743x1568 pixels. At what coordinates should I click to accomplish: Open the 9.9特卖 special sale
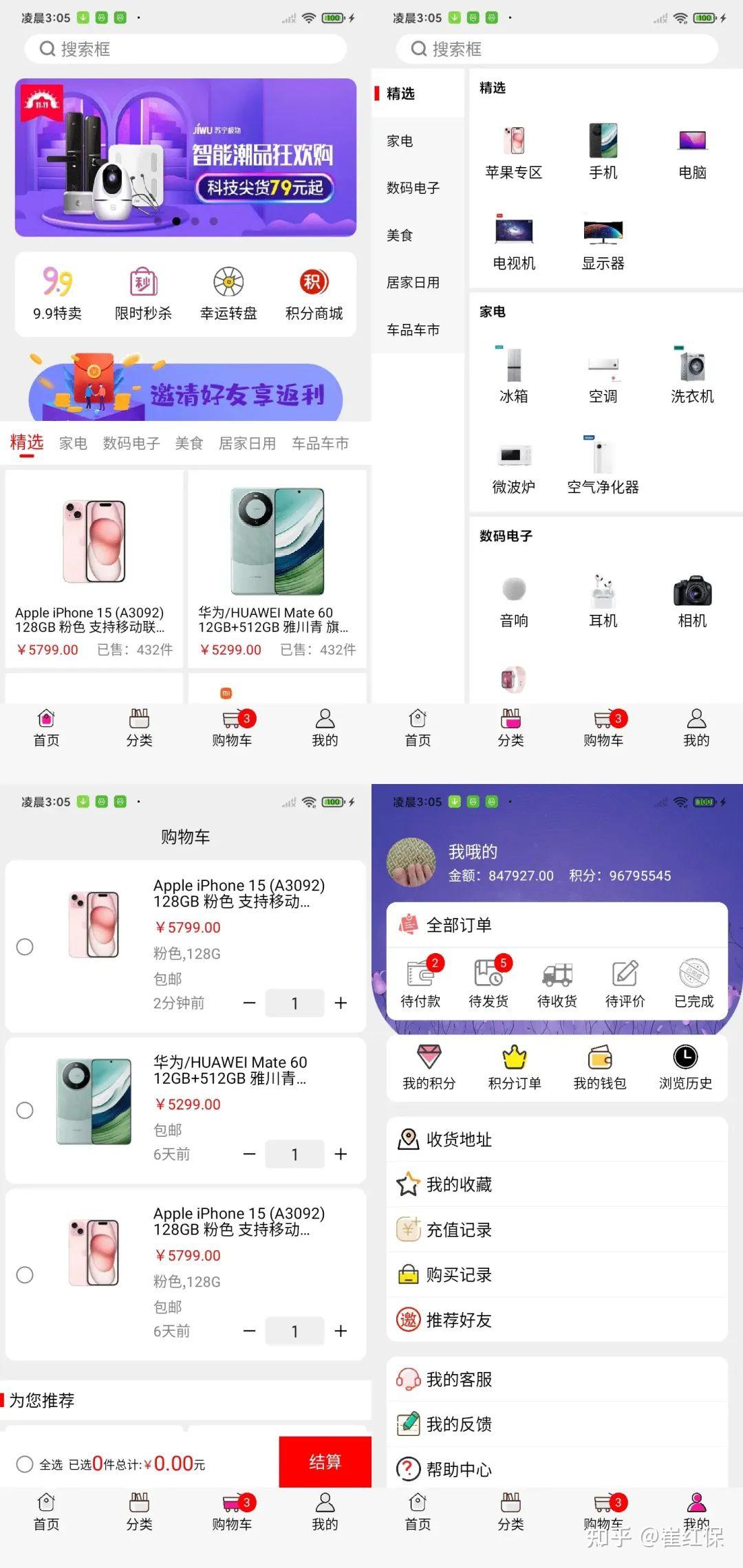56,292
